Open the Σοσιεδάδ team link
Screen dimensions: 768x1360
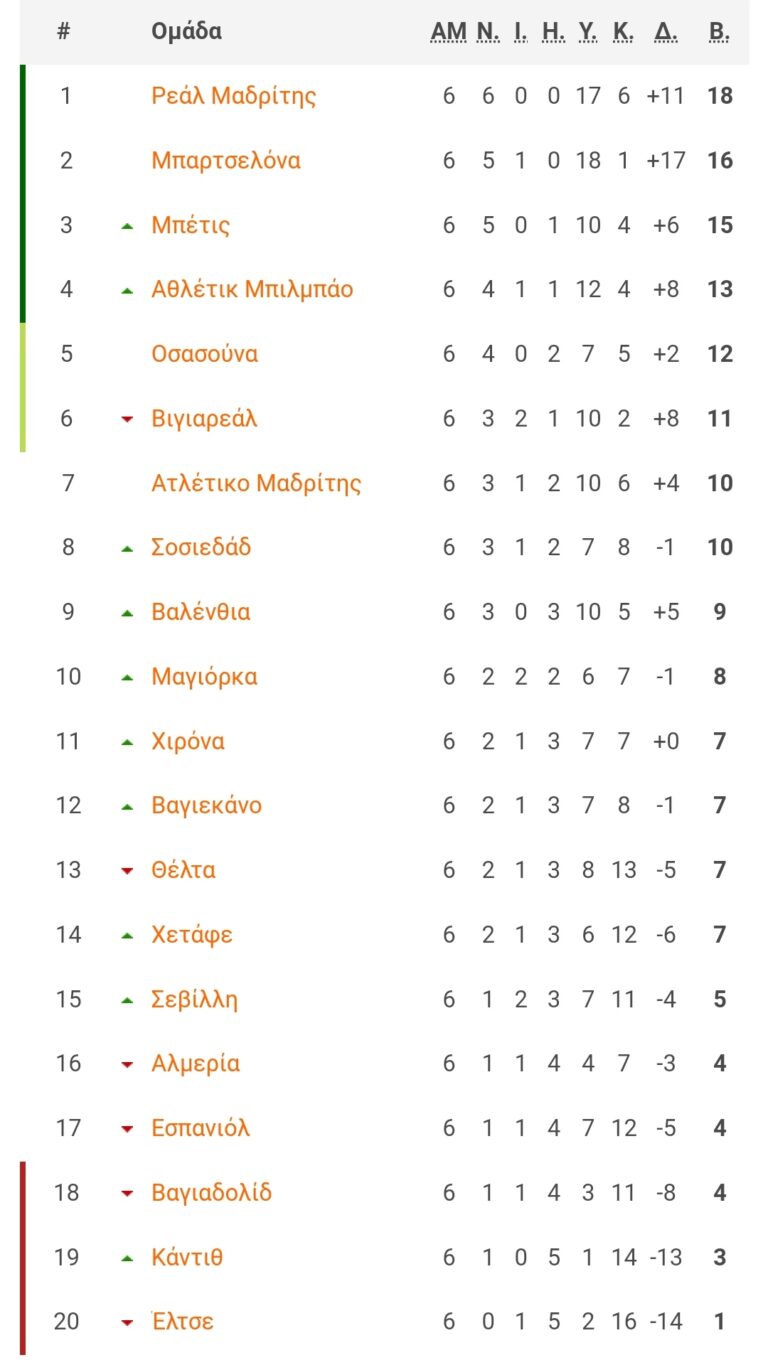201,548
